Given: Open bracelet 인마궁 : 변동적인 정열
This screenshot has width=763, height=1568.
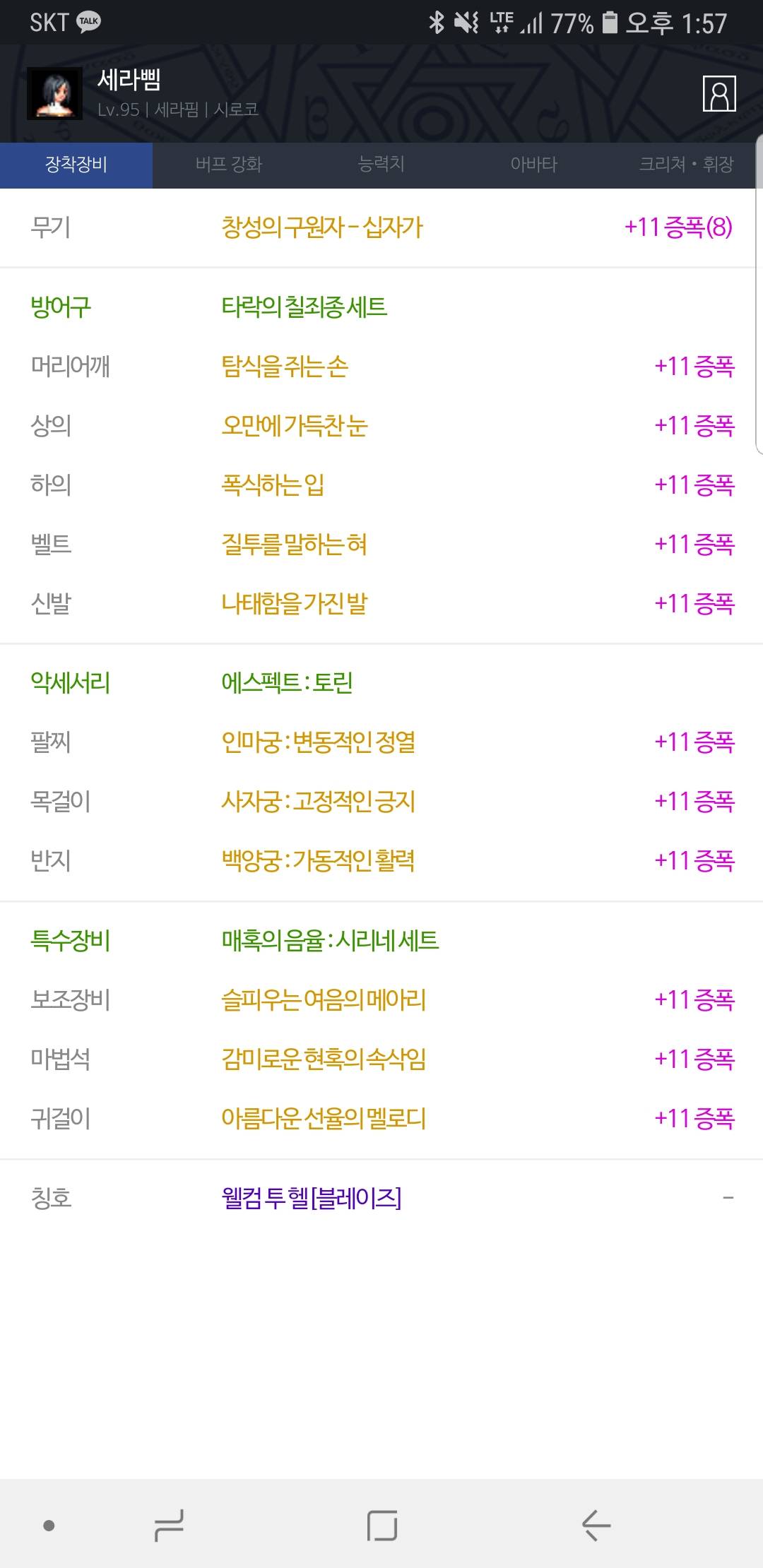Looking at the screenshot, I should pyautogui.click(x=319, y=742).
